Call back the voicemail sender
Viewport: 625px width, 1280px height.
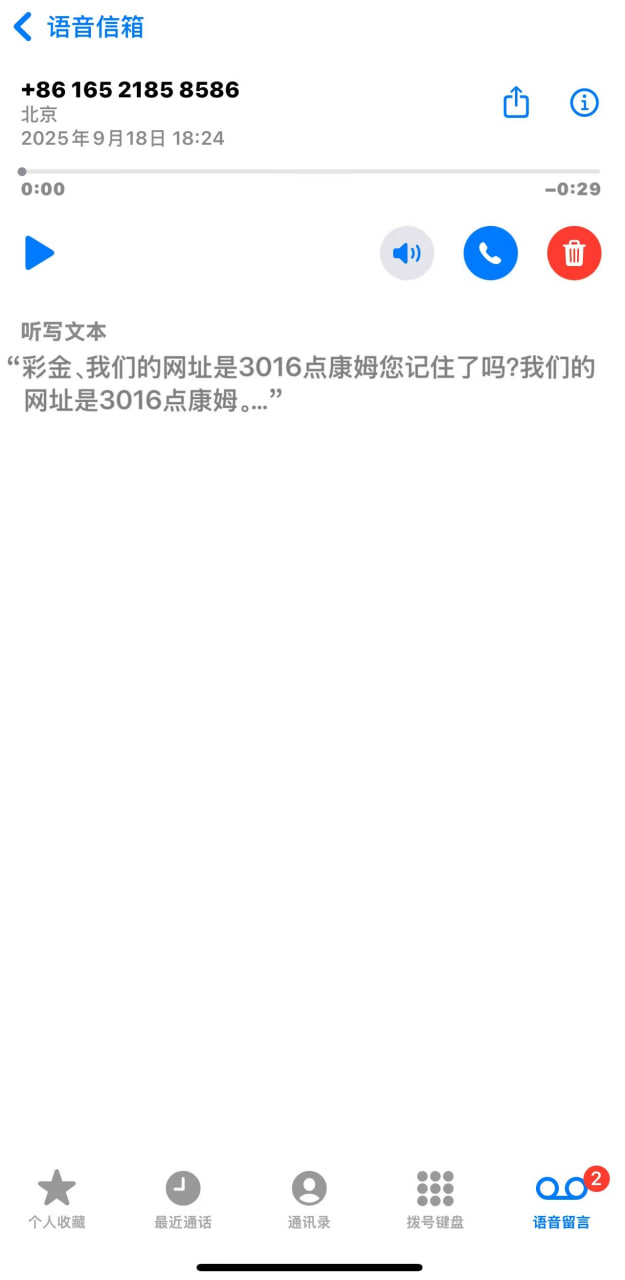tap(490, 254)
